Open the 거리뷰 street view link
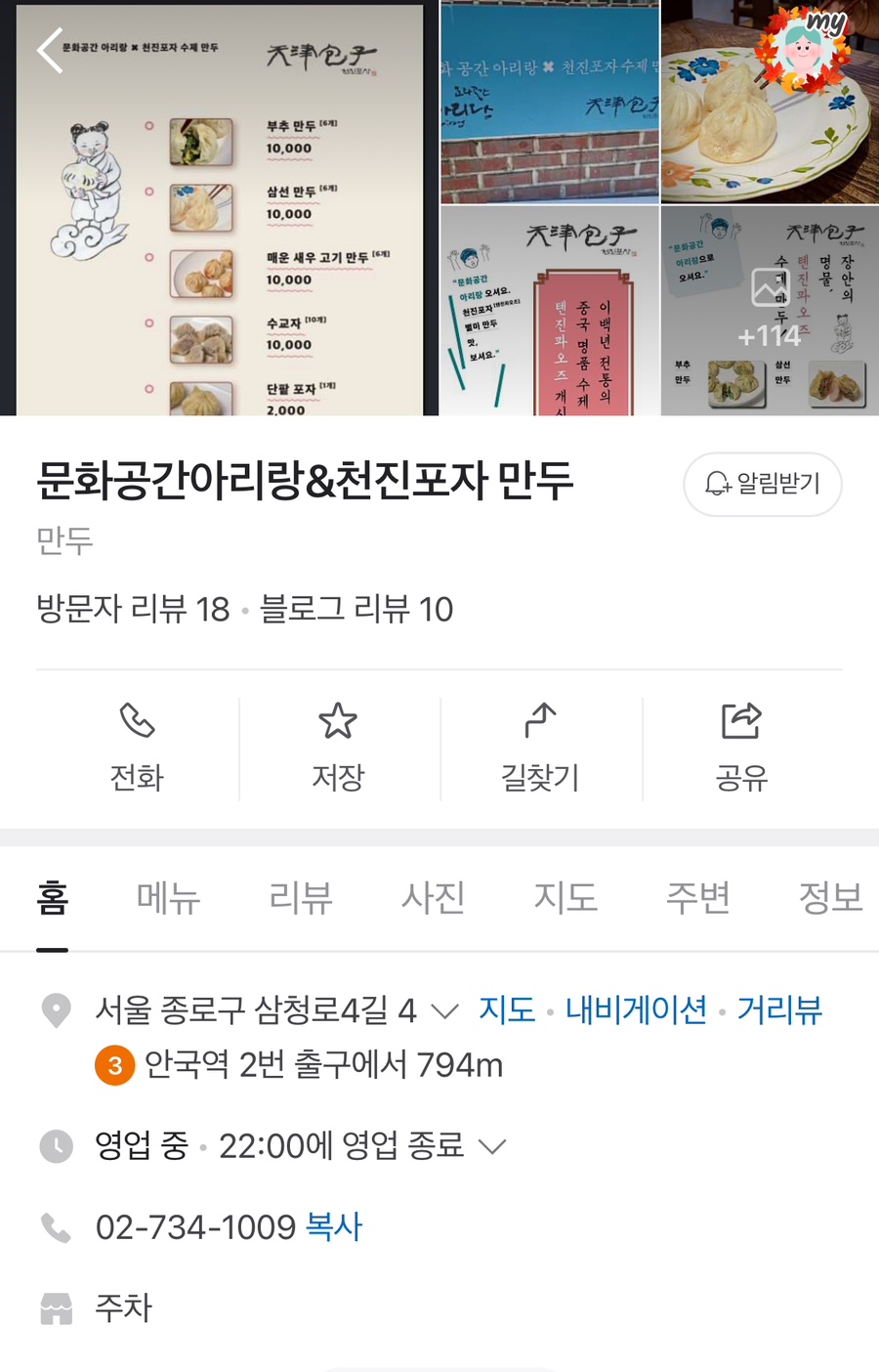This screenshot has width=879, height=1372. tap(779, 1009)
